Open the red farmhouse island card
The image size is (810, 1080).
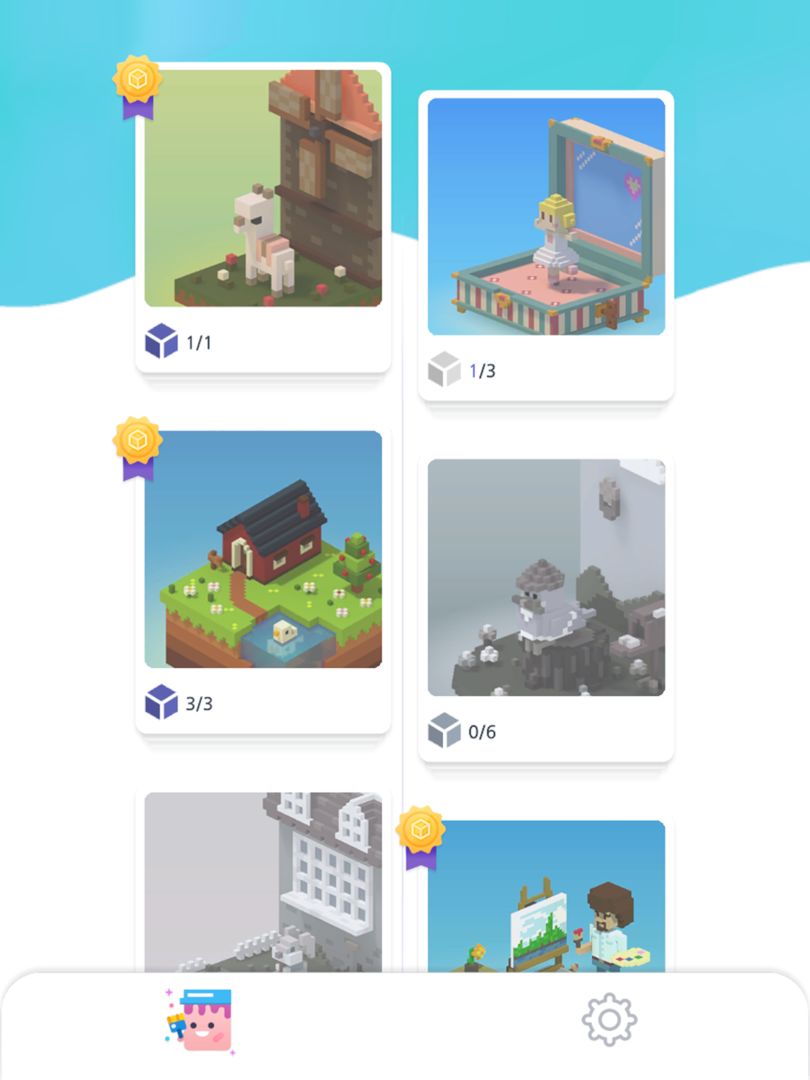(263, 550)
